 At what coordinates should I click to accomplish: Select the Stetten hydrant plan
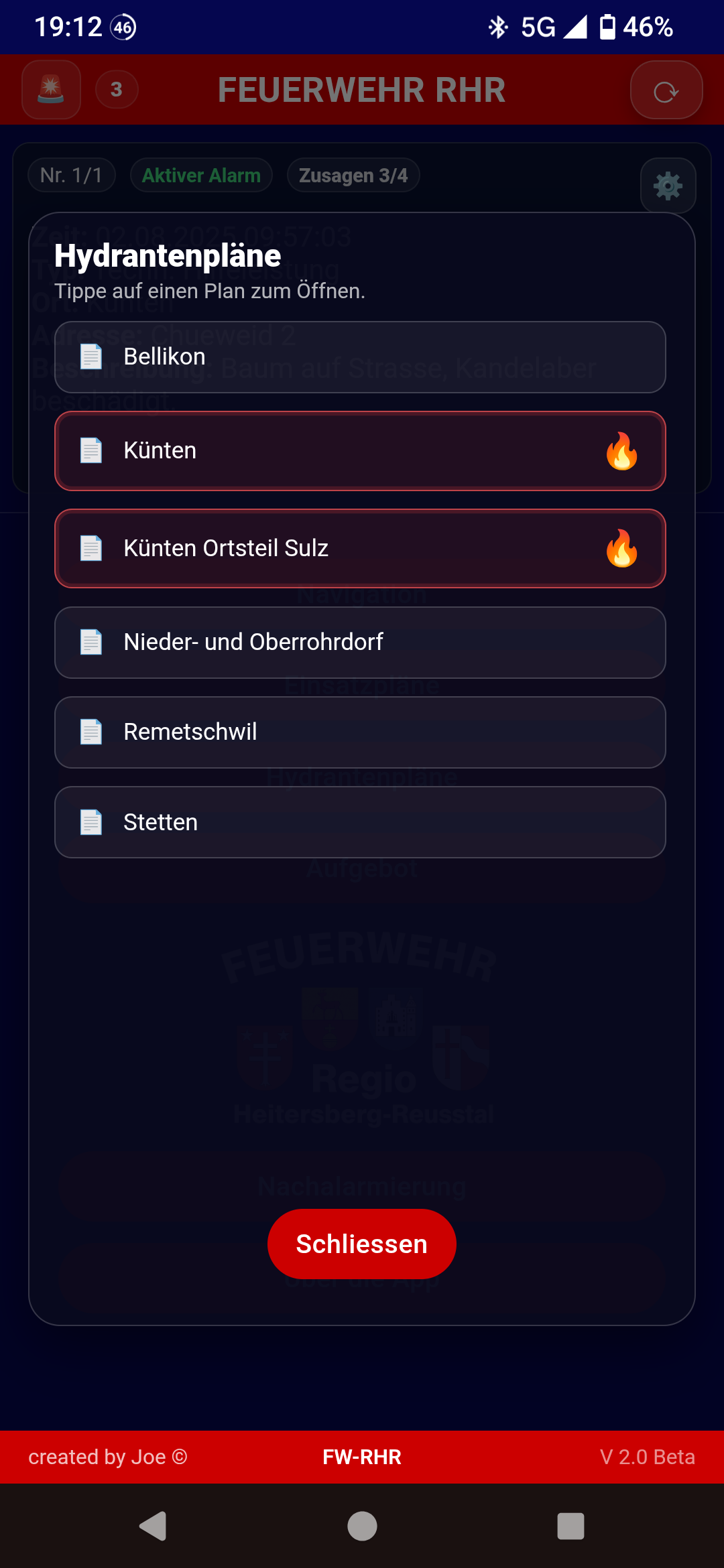(x=360, y=822)
